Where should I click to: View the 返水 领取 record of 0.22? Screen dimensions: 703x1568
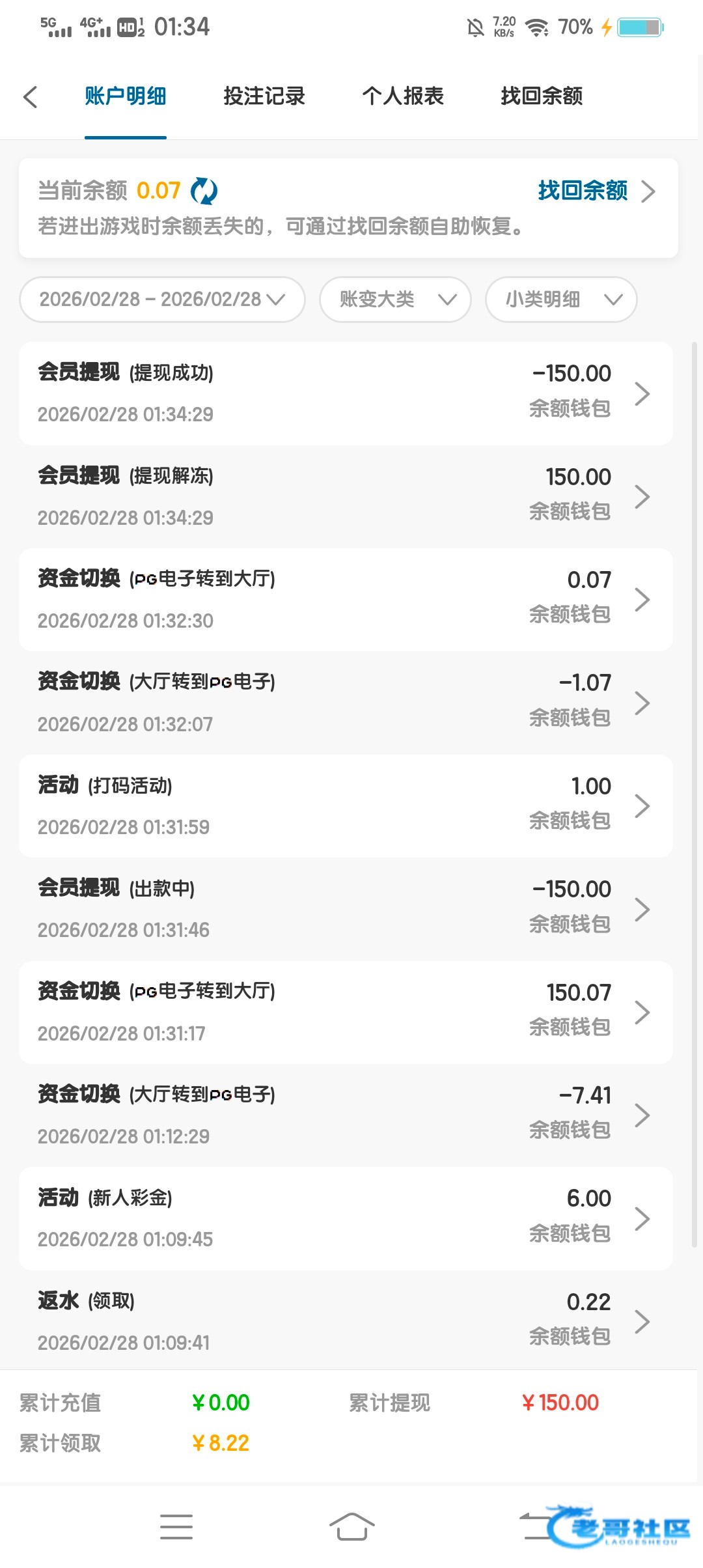pyautogui.click(x=346, y=1321)
